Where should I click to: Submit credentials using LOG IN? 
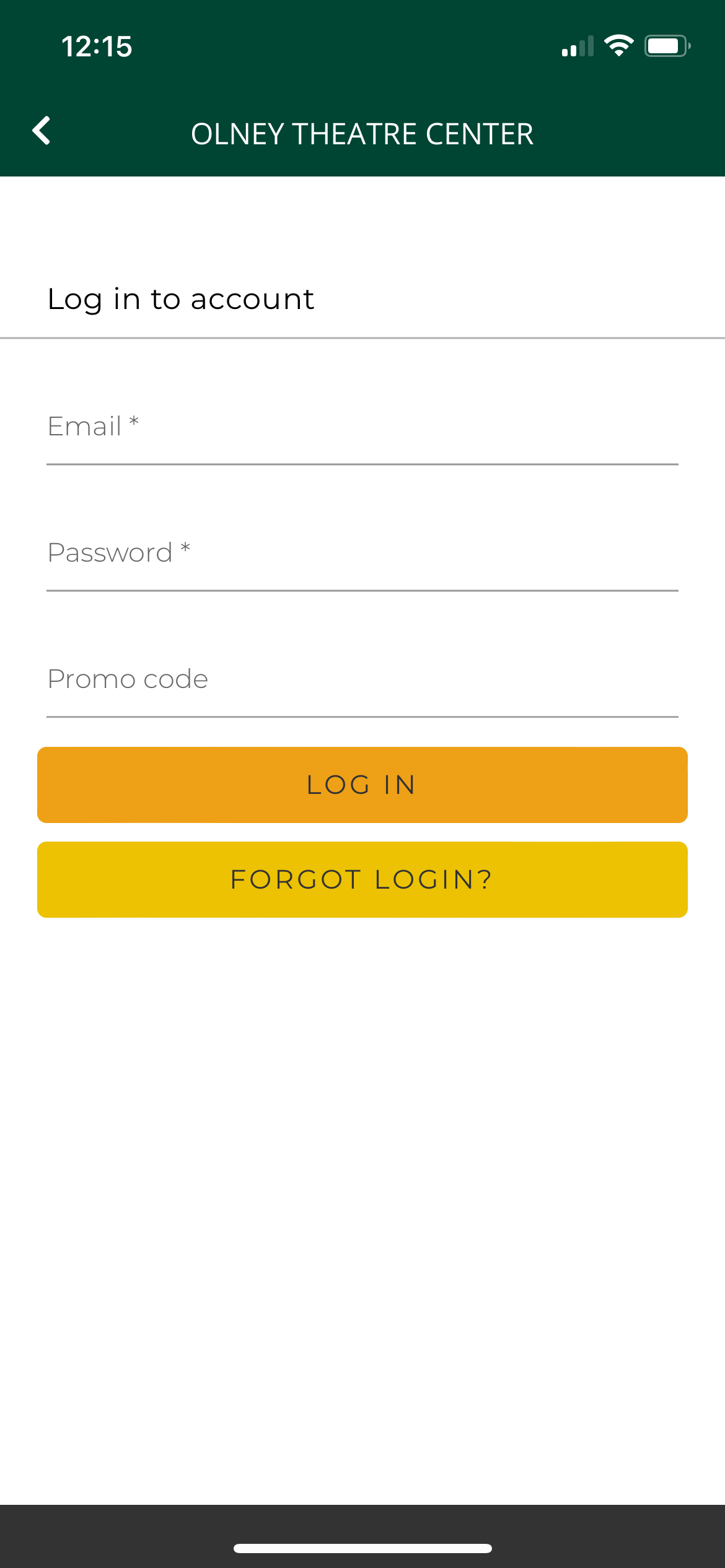pyautogui.click(x=362, y=785)
